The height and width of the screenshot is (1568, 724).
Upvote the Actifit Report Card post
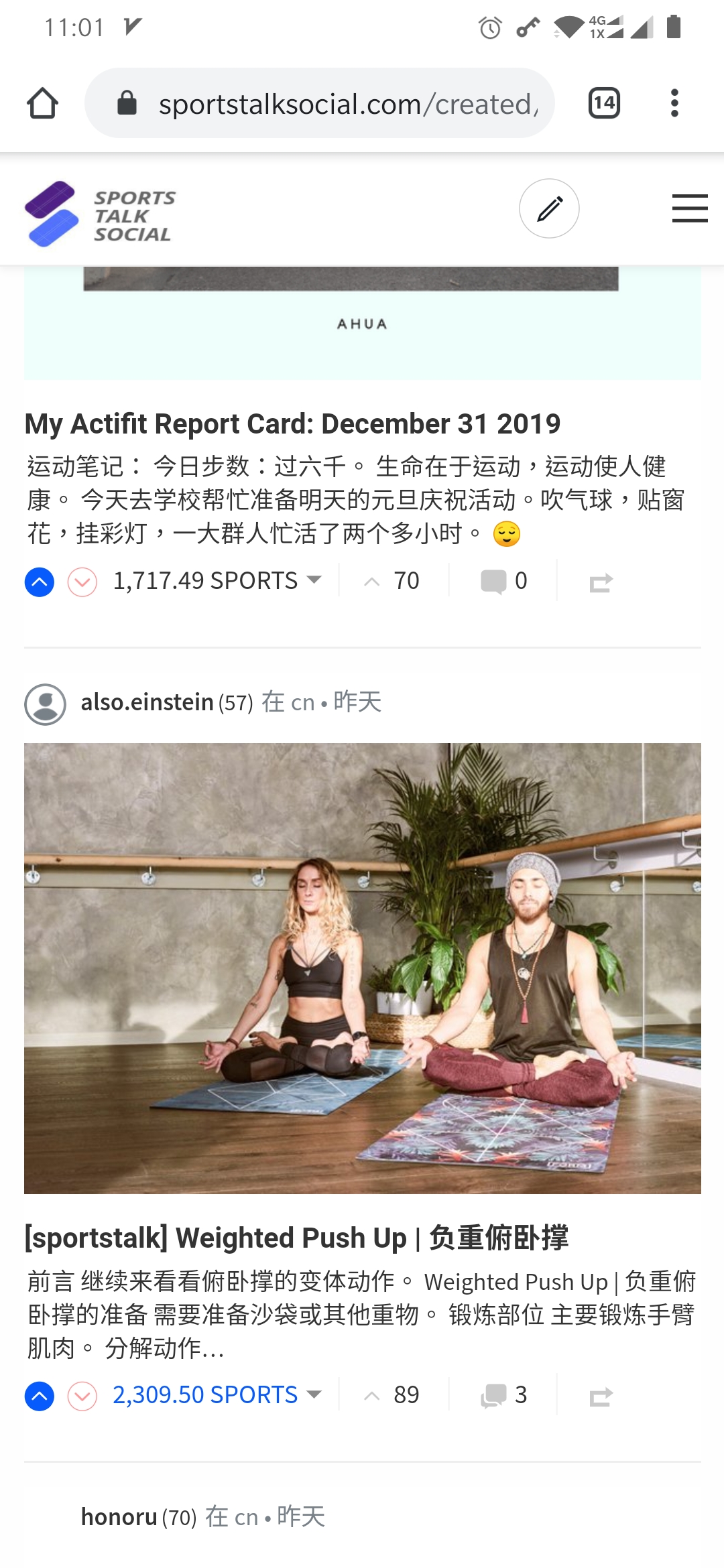pos(40,582)
